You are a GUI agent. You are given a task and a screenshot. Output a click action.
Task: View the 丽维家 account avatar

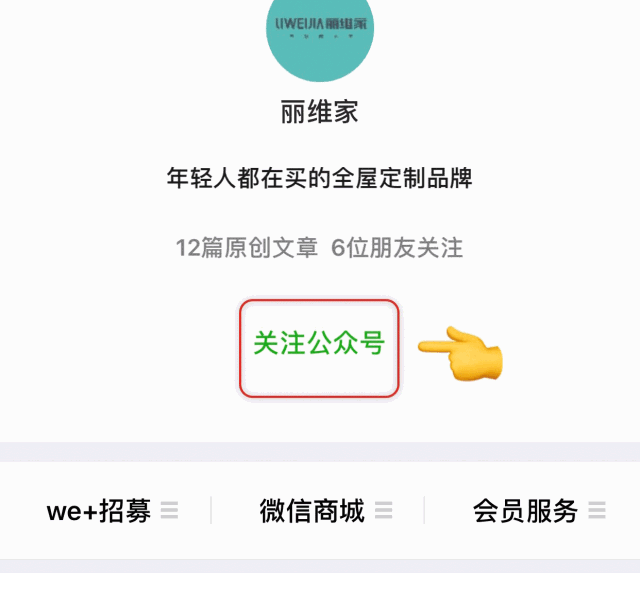[x=319, y=32]
